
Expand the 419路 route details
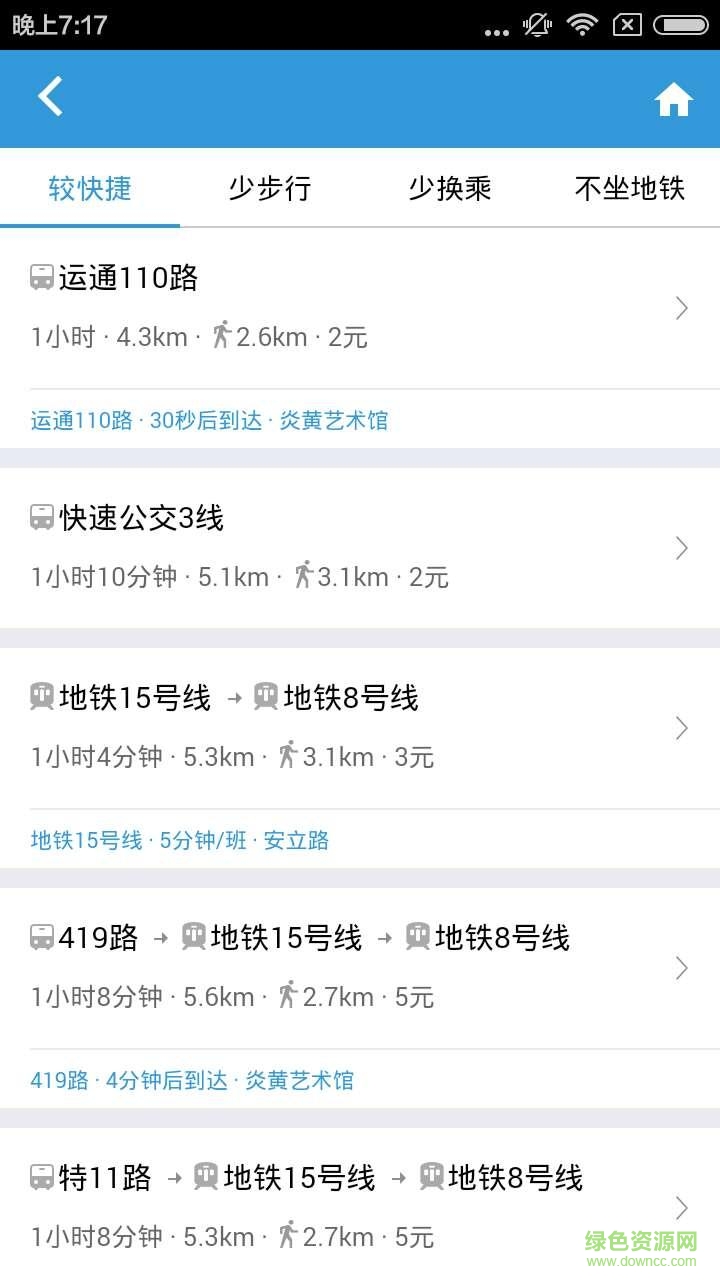tap(681, 968)
